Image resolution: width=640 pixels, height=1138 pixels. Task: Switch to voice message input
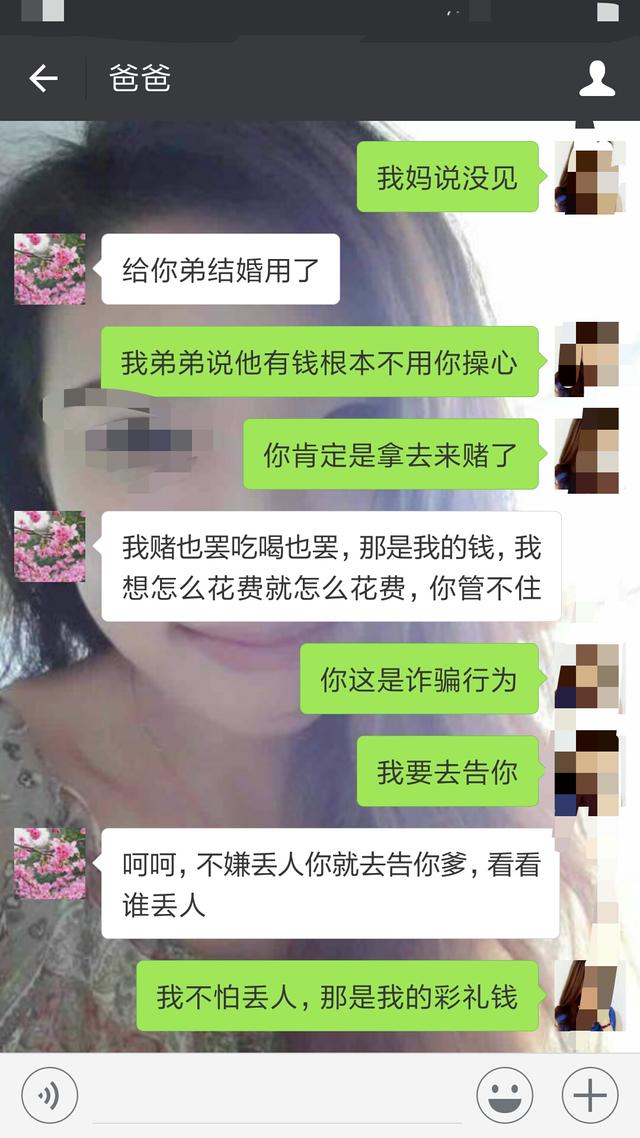[x=49, y=1095]
